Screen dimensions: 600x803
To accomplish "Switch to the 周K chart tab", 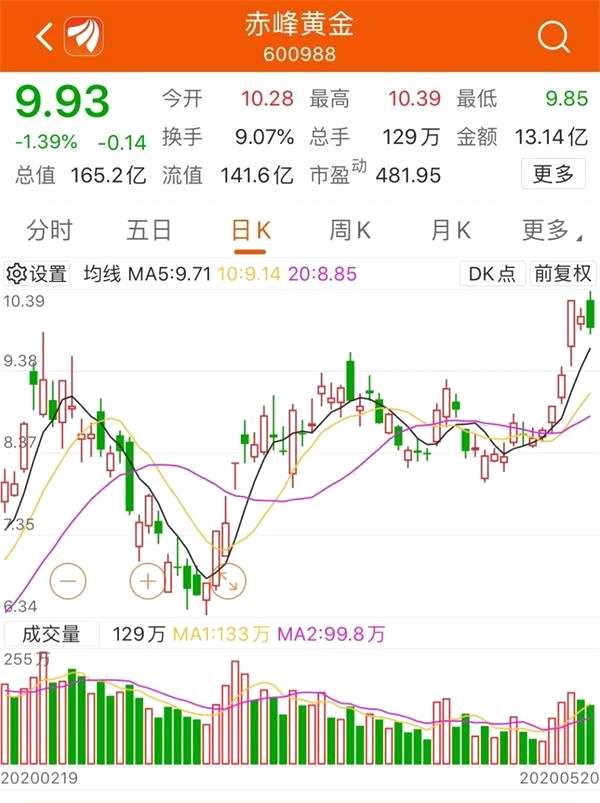I will pos(350,231).
